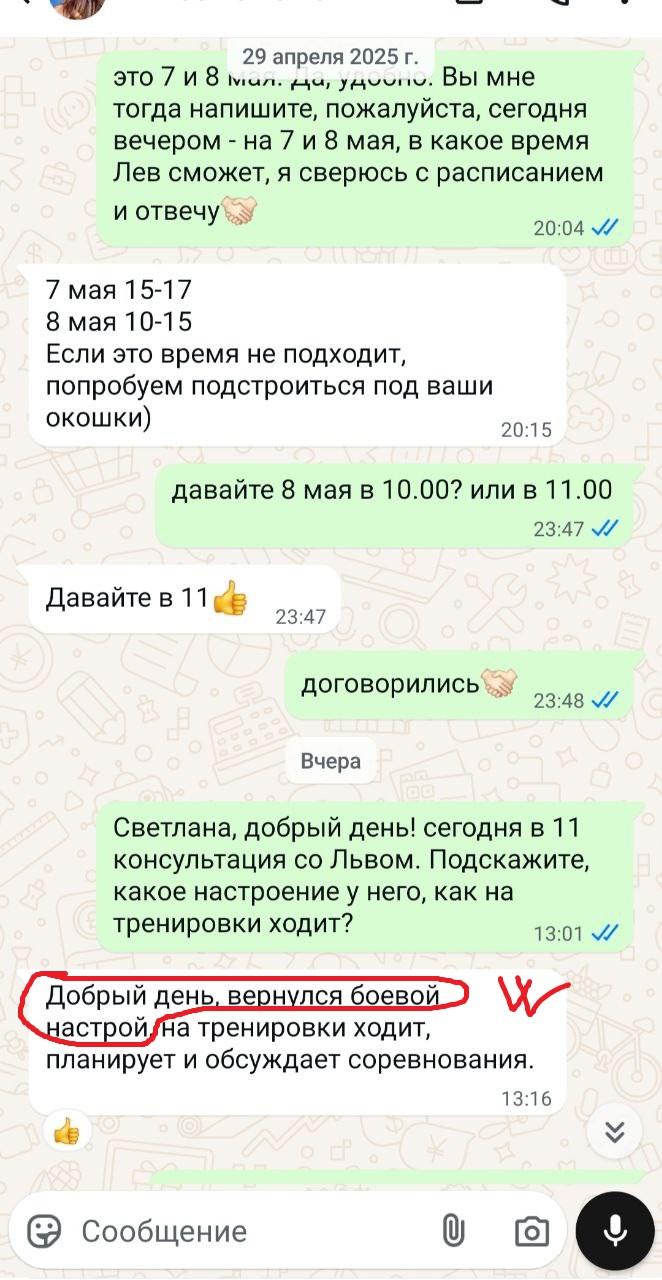Viewport: 662px width, 1280px height.
Task: Open the emoji picker
Action: tap(45, 1230)
